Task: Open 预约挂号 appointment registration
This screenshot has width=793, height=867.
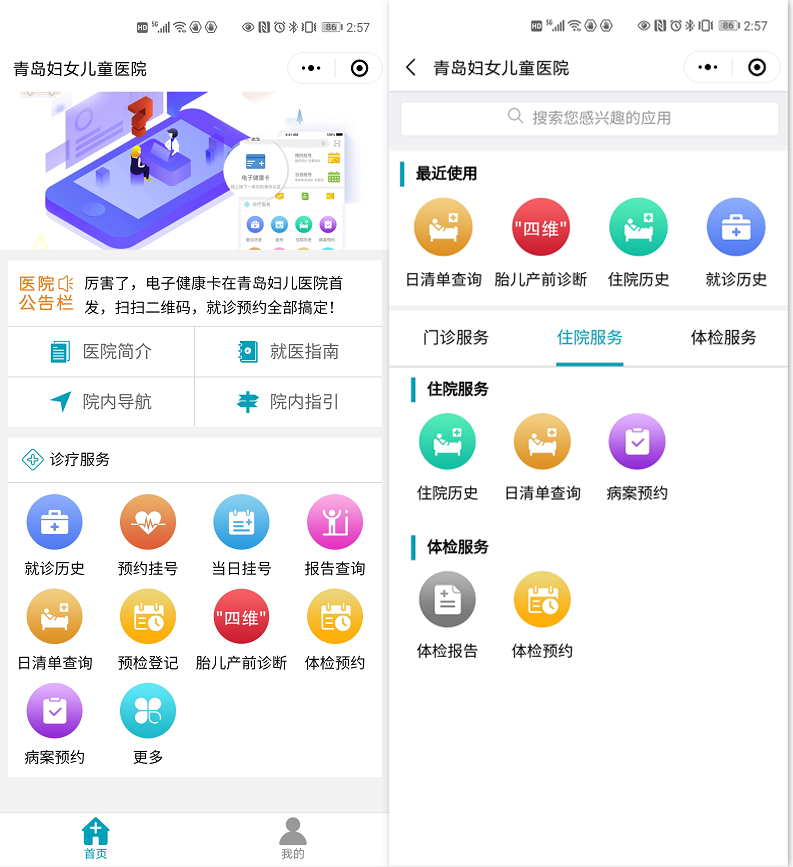Action: tap(148, 535)
